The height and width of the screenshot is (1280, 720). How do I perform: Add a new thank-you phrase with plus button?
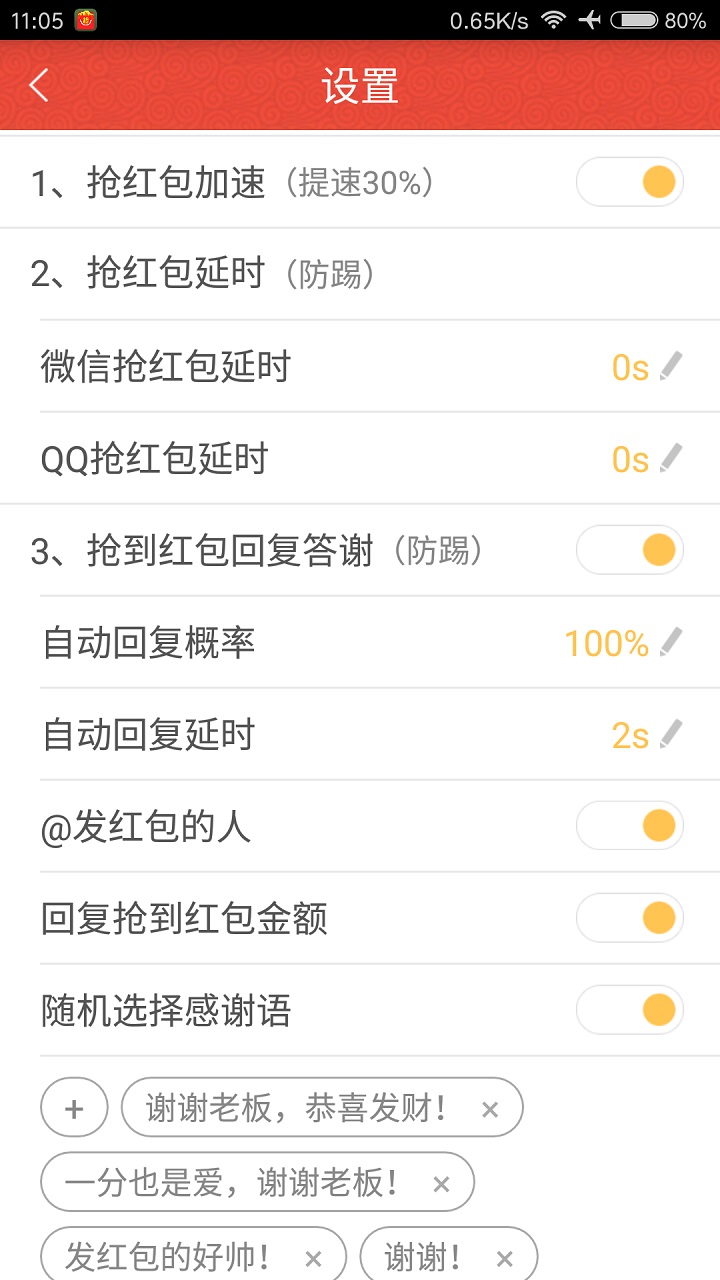pyautogui.click(x=73, y=1107)
